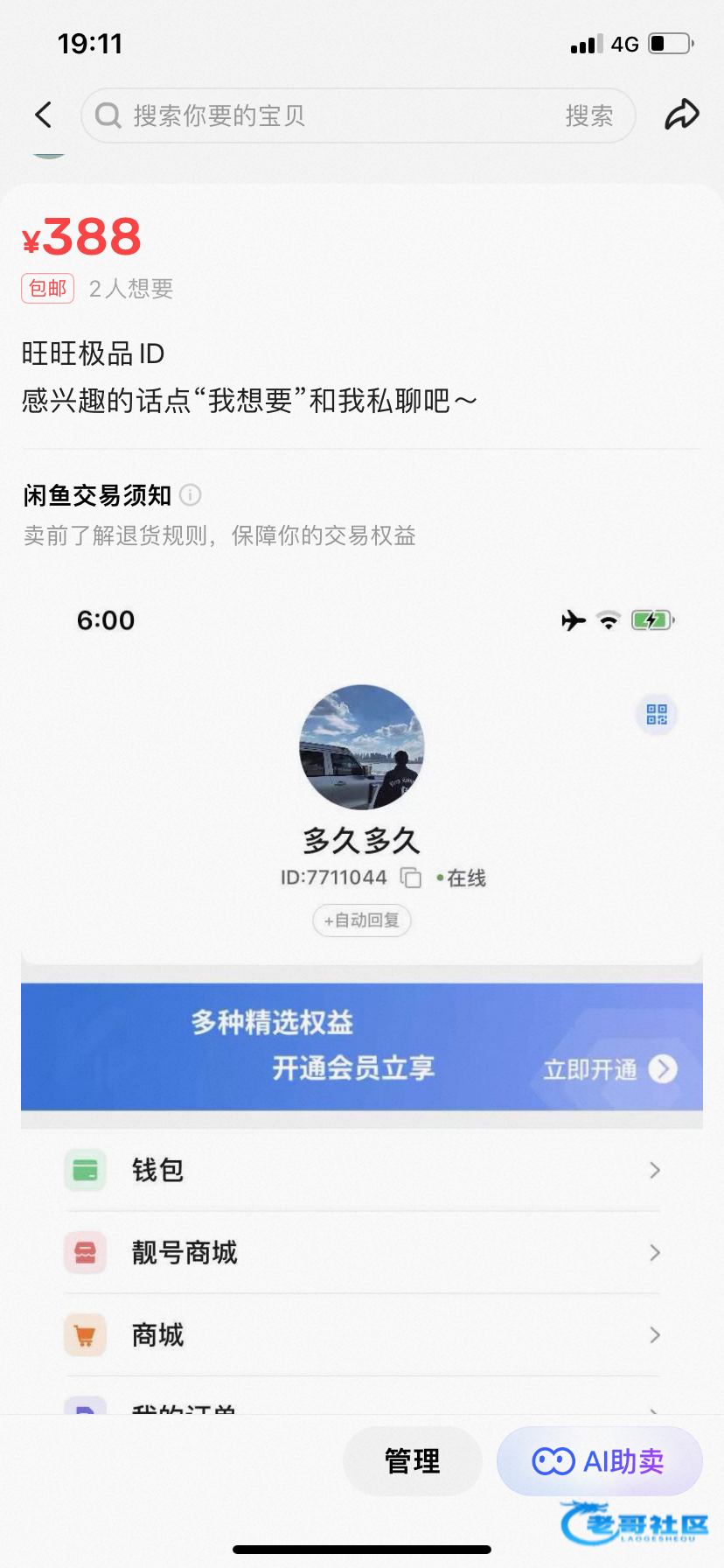Open the 管理 button
This screenshot has height=1568, width=724.
point(412,1460)
